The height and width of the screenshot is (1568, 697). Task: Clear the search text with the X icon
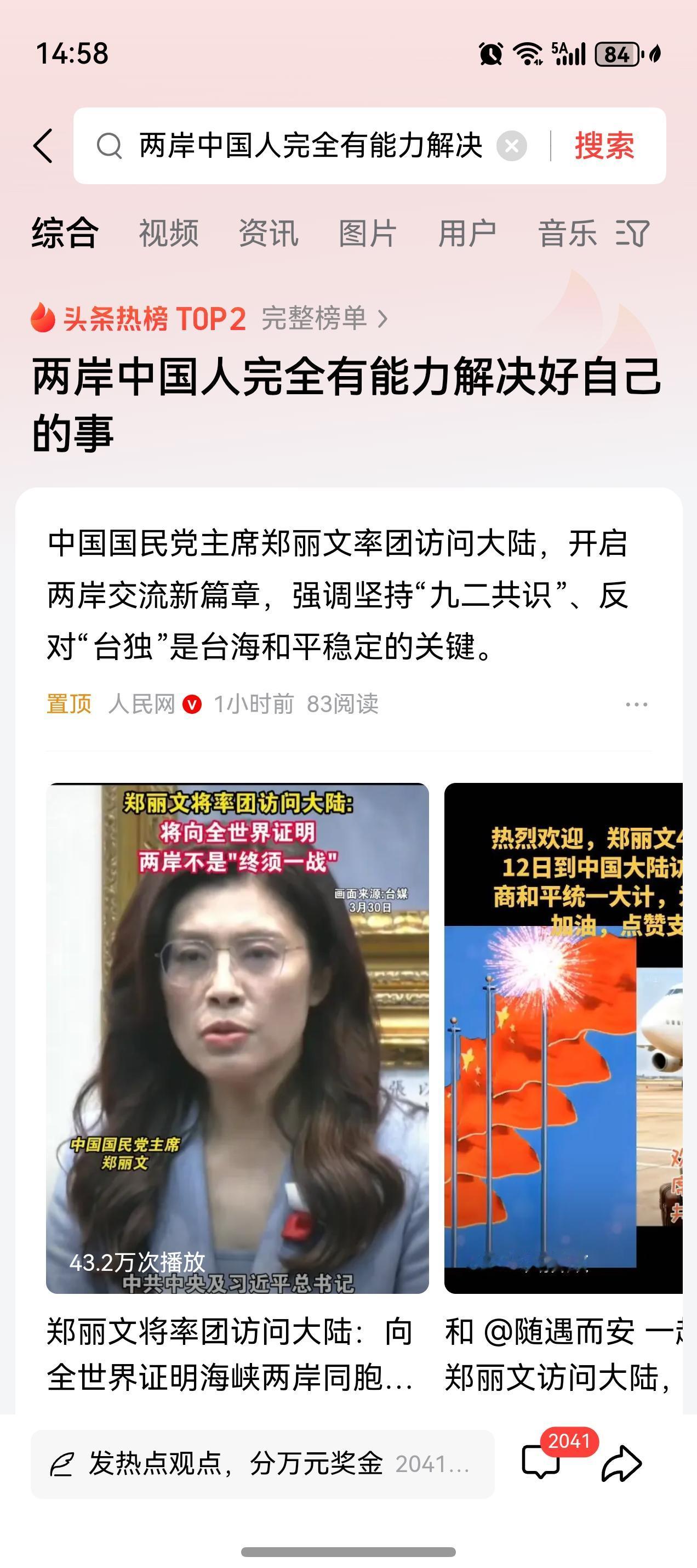[x=511, y=145]
